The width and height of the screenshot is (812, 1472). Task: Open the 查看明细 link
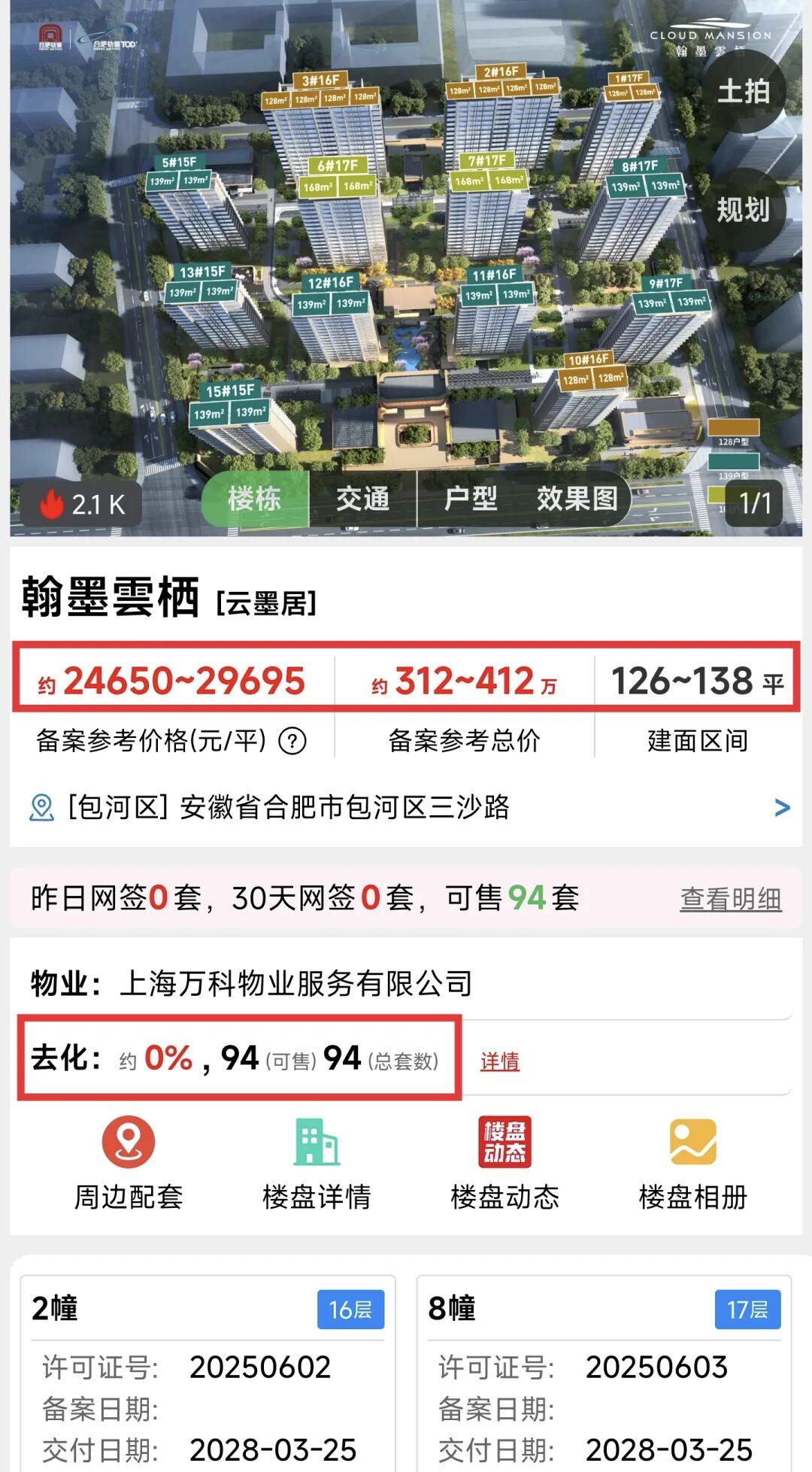point(730,899)
